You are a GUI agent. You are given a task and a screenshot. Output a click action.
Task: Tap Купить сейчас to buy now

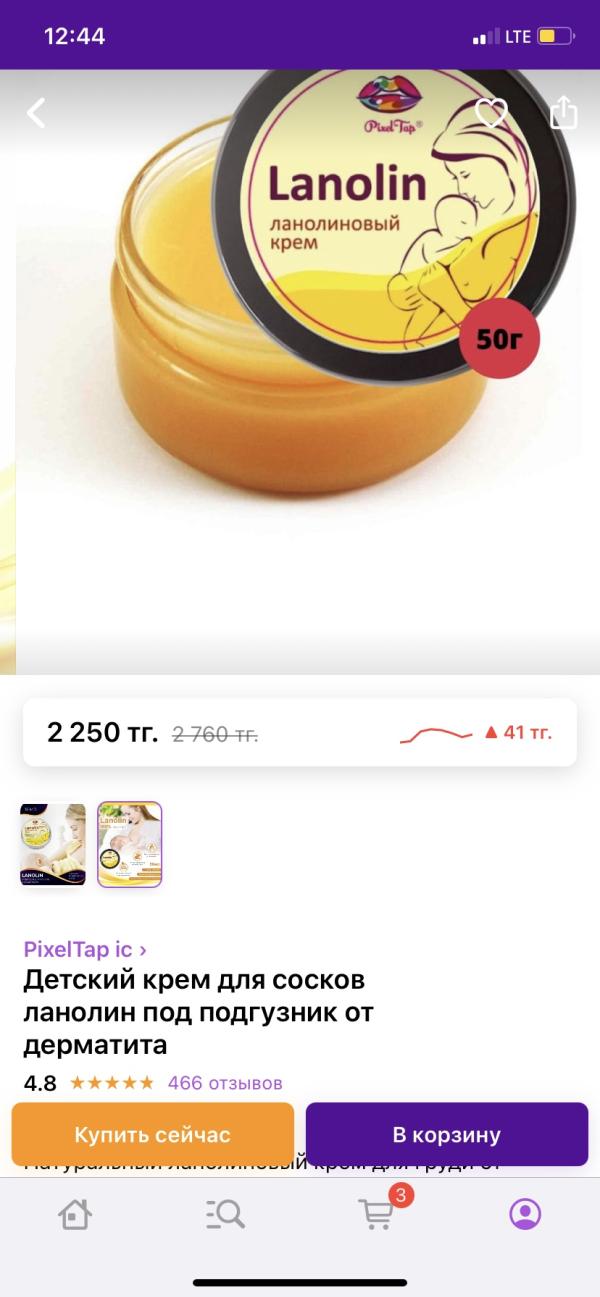[153, 1135]
